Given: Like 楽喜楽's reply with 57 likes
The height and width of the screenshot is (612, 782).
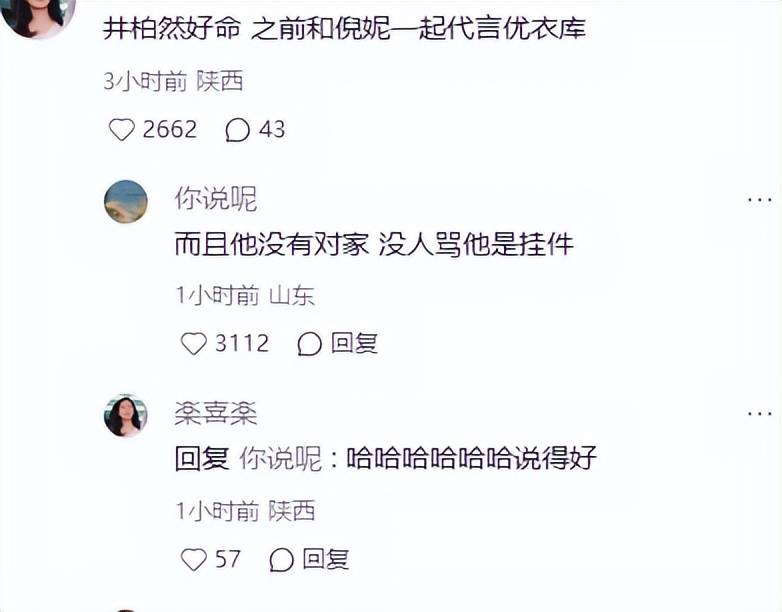Looking at the screenshot, I should pos(194,559).
